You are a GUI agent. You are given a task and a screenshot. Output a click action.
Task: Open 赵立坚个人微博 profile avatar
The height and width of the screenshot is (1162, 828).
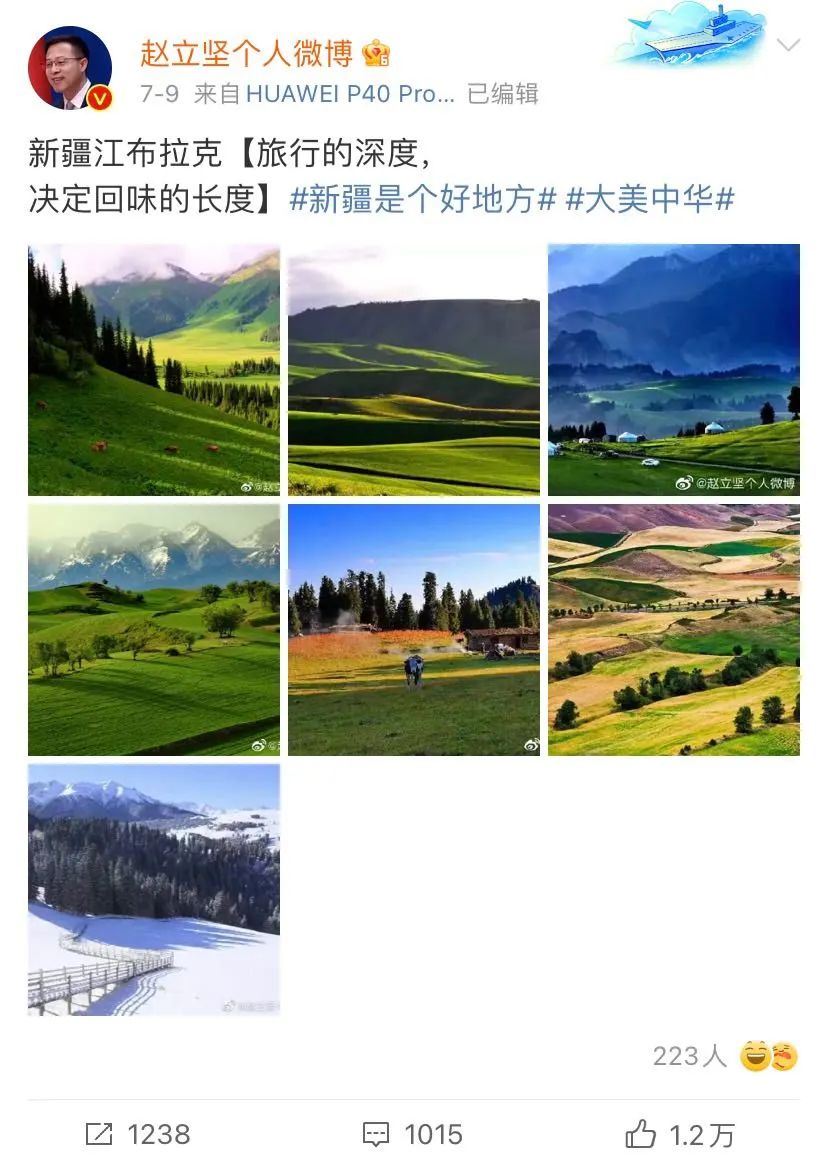pos(70,68)
